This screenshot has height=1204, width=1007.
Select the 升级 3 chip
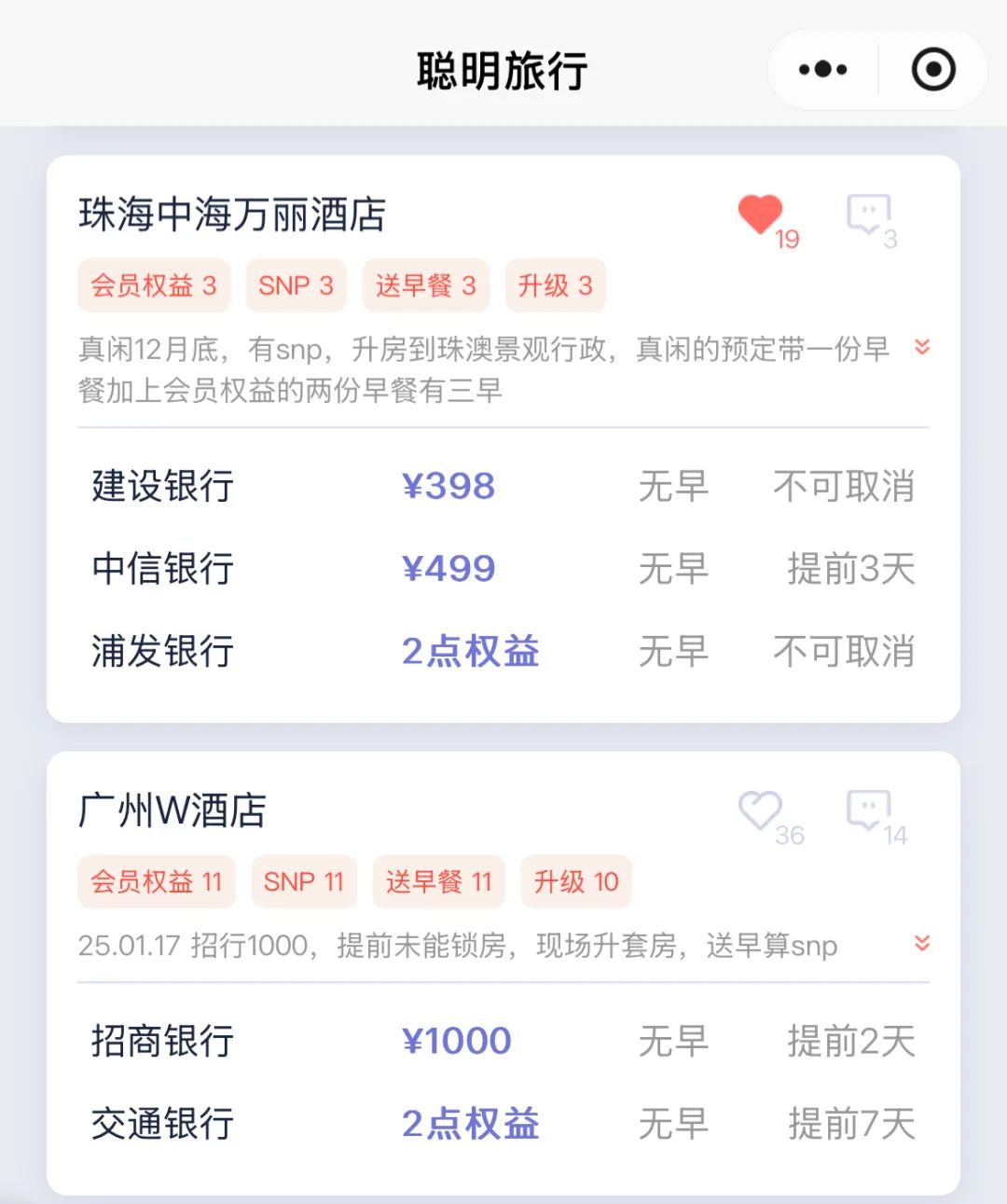(555, 285)
